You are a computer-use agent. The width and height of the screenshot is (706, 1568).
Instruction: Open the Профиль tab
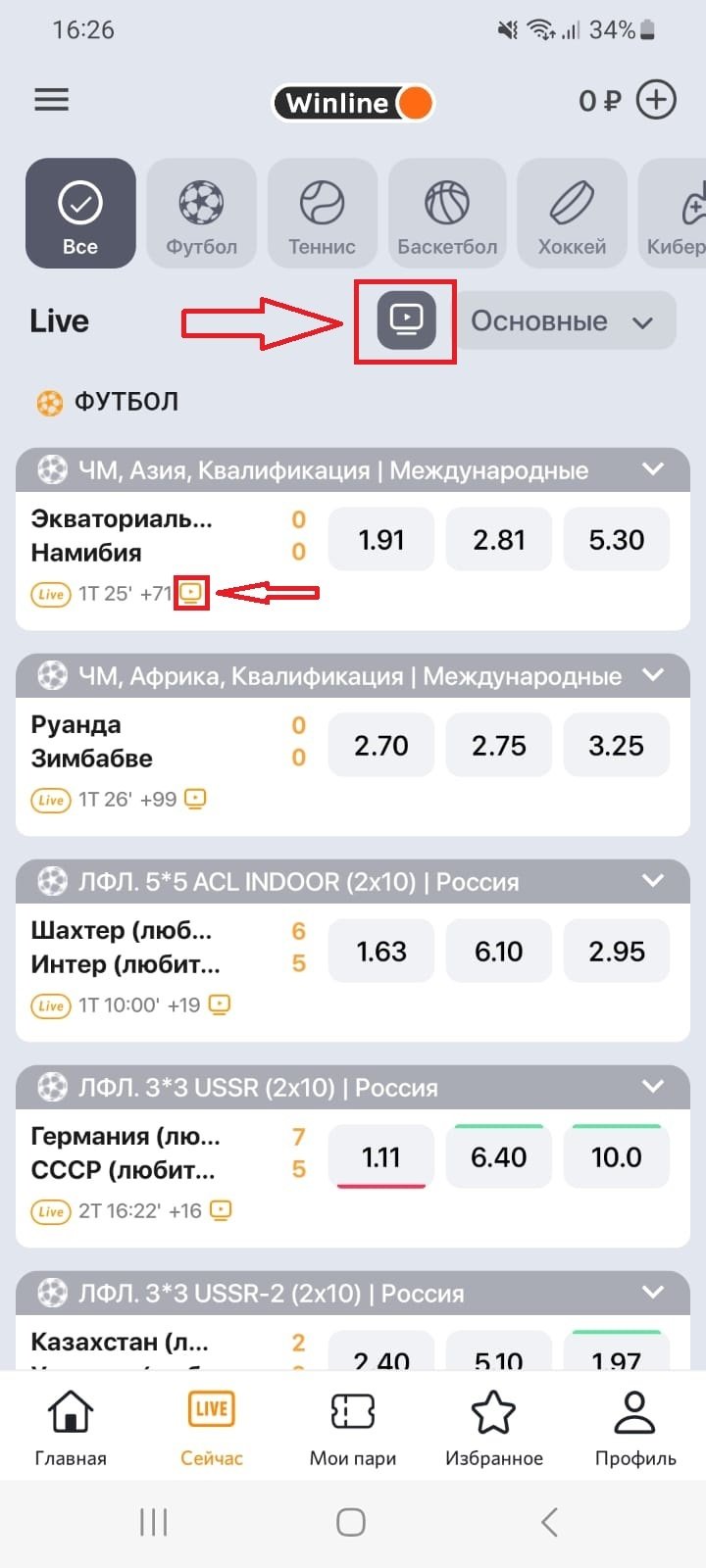[635, 1428]
